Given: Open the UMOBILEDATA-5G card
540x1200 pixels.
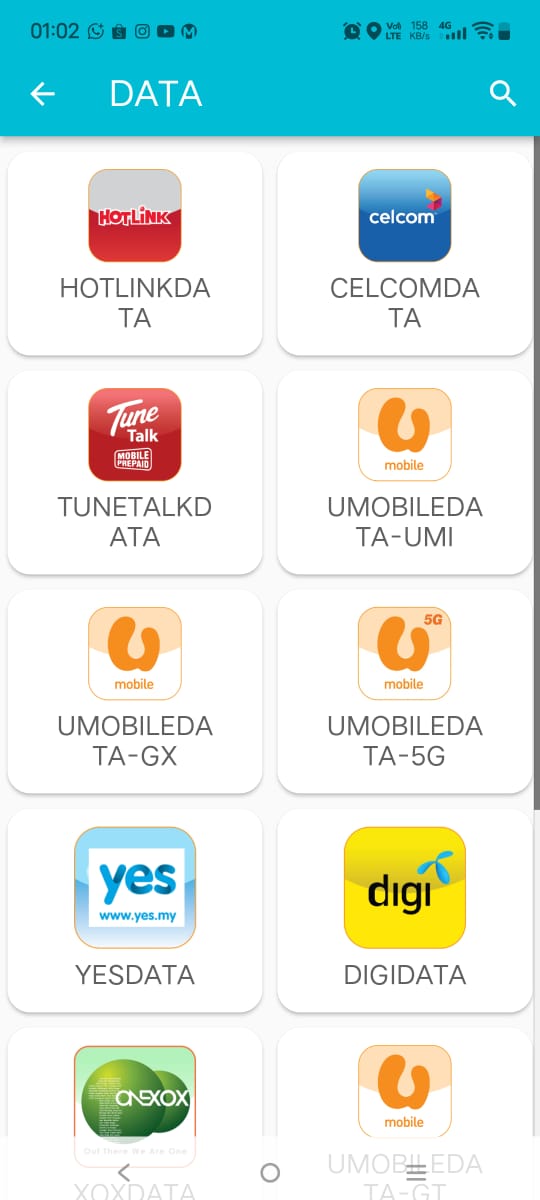Looking at the screenshot, I should [405, 691].
